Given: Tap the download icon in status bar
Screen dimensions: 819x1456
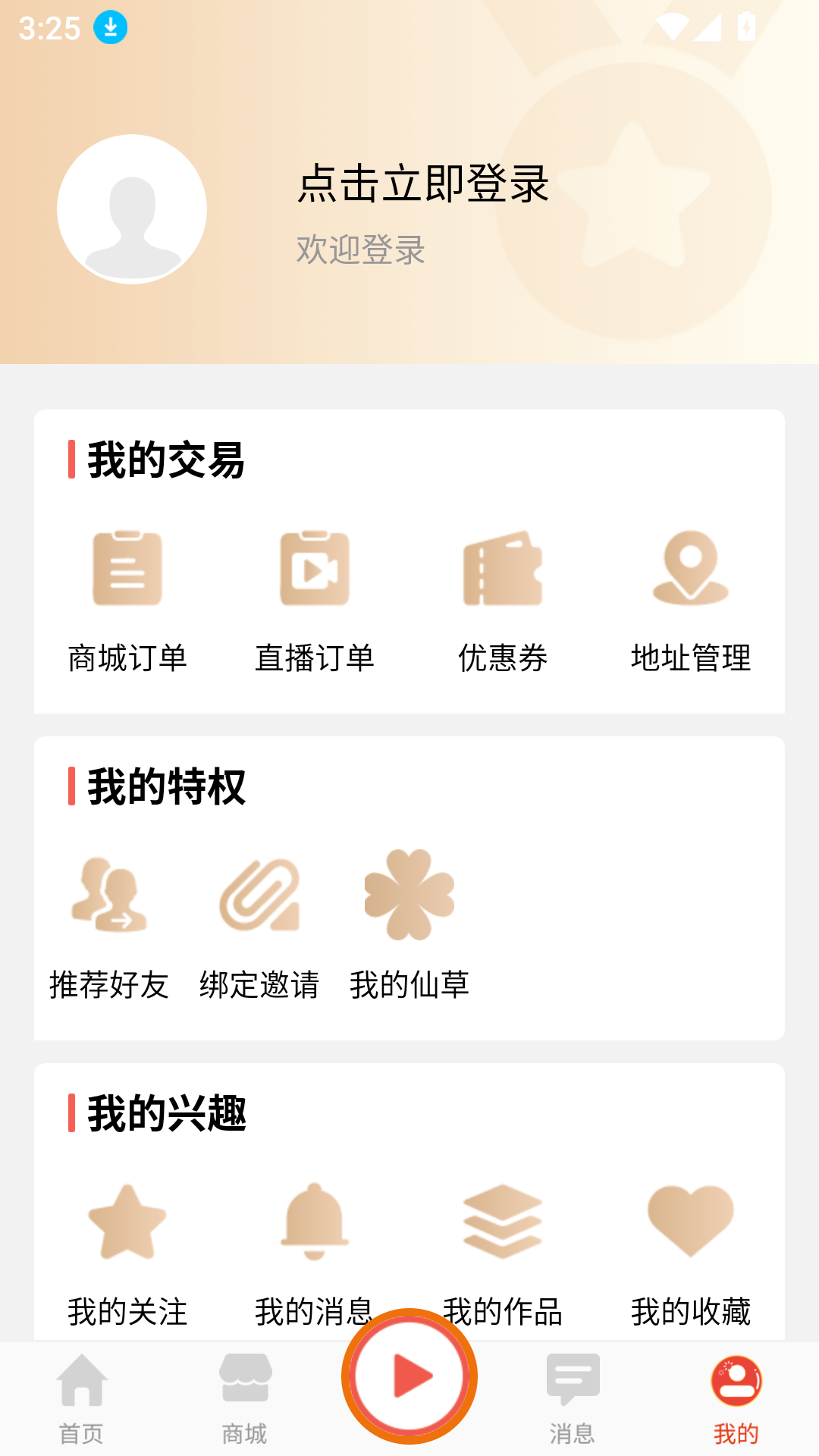Looking at the screenshot, I should (110, 28).
